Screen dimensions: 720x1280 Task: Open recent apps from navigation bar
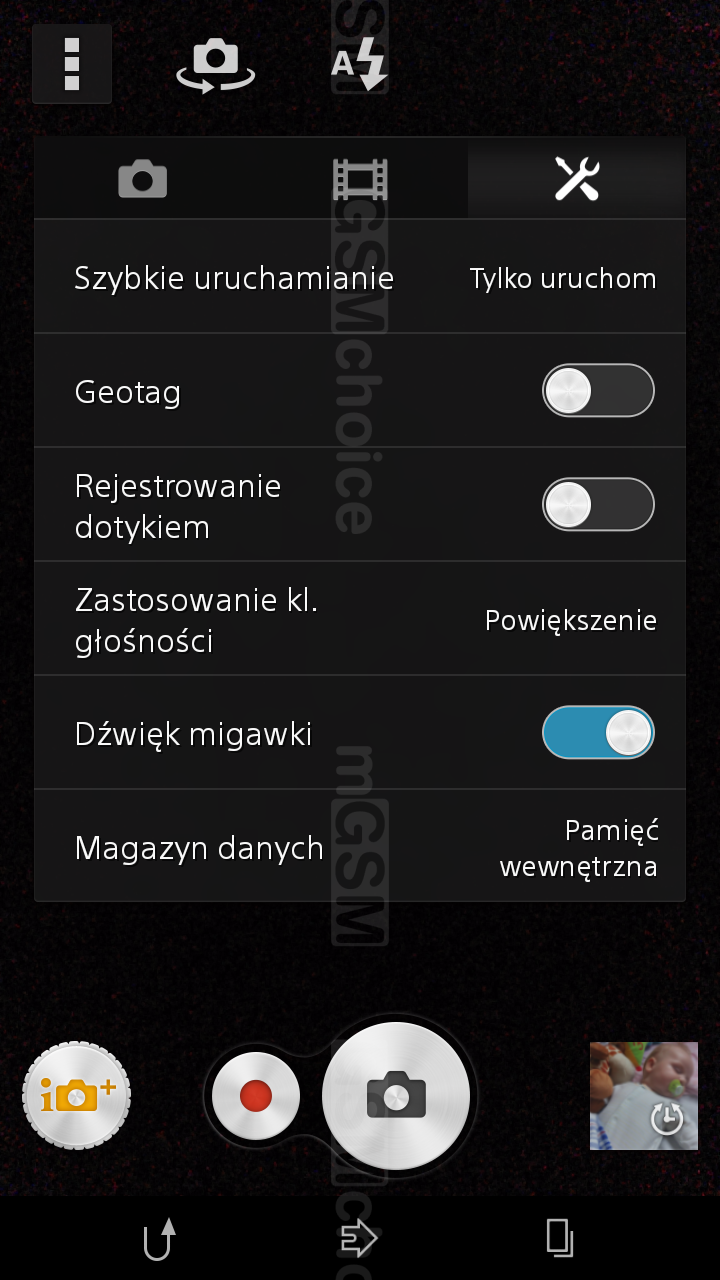click(x=560, y=1239)
